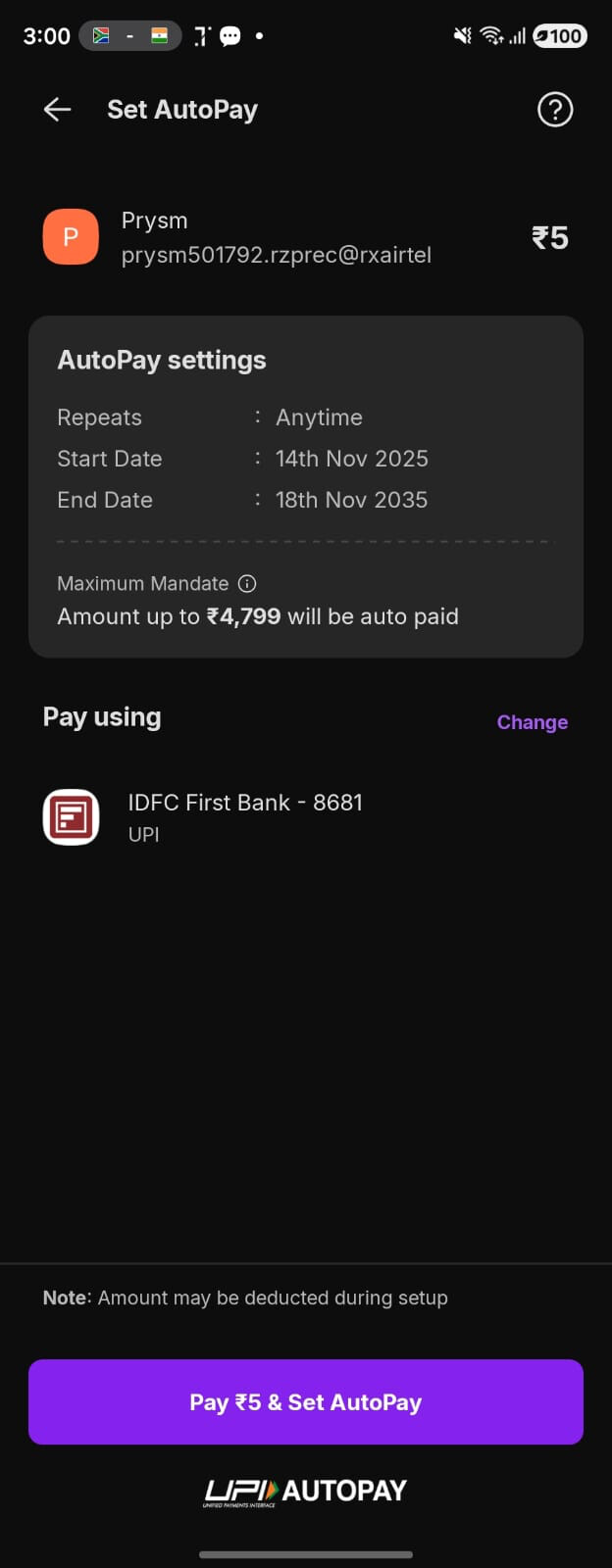This screenshot has height=1568, width=612.
Task: Tap the Maximum Mandate info icon
Action: pos(247,584)
